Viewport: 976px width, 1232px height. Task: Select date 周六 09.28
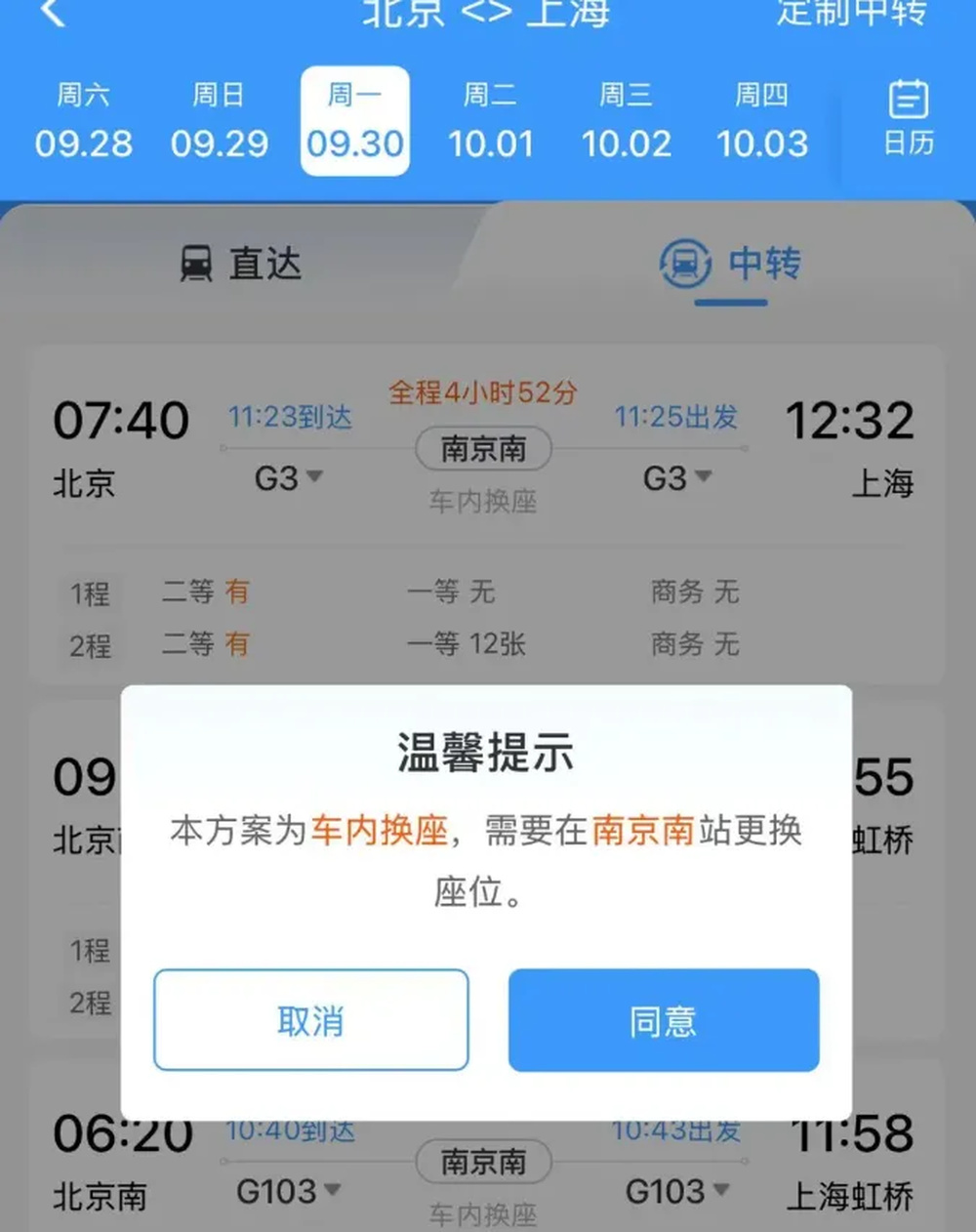pyautogui.click(x=84, y=122)
